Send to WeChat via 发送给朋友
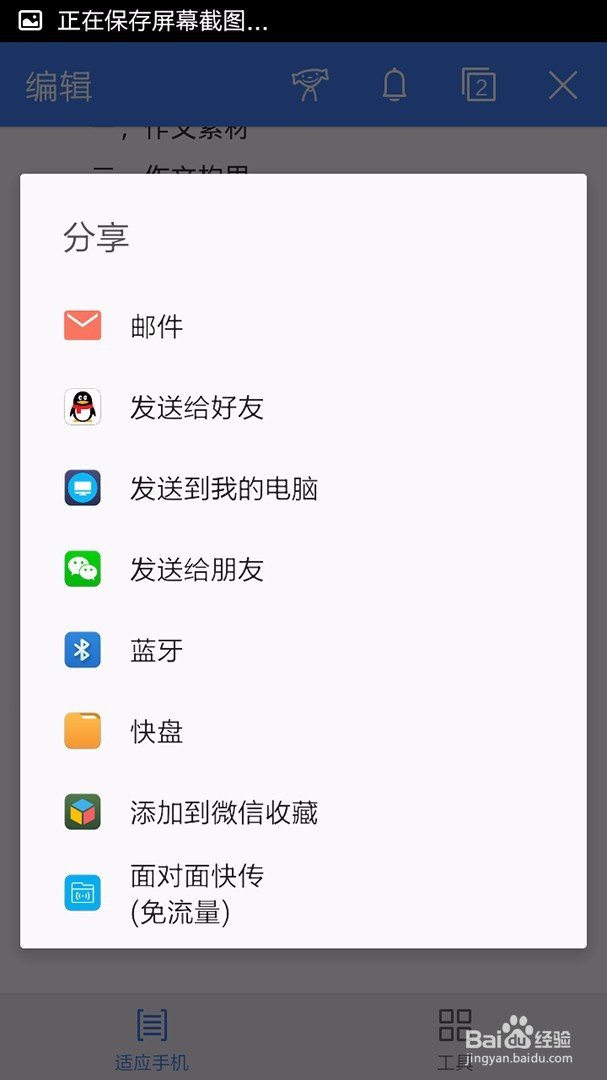The height and width of the screenshot is (1080, 607). [x=303, y=570]
